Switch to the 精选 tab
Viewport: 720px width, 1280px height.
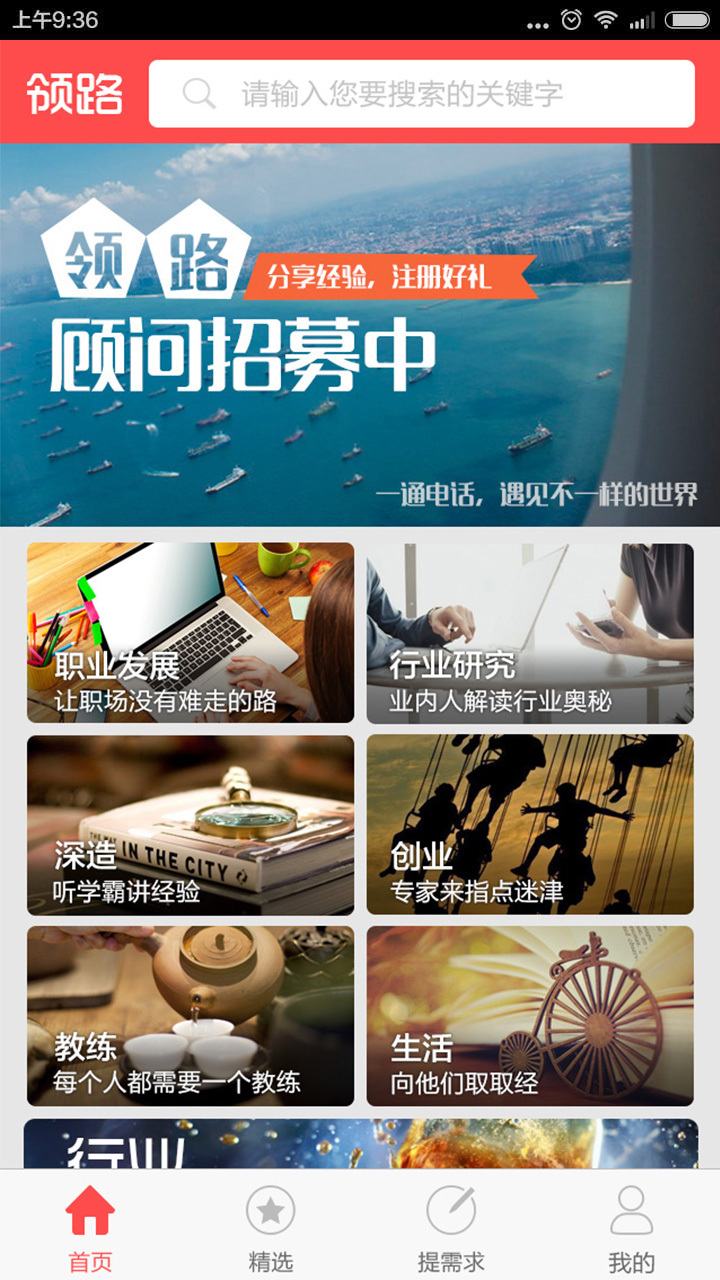pos(270,1228)
